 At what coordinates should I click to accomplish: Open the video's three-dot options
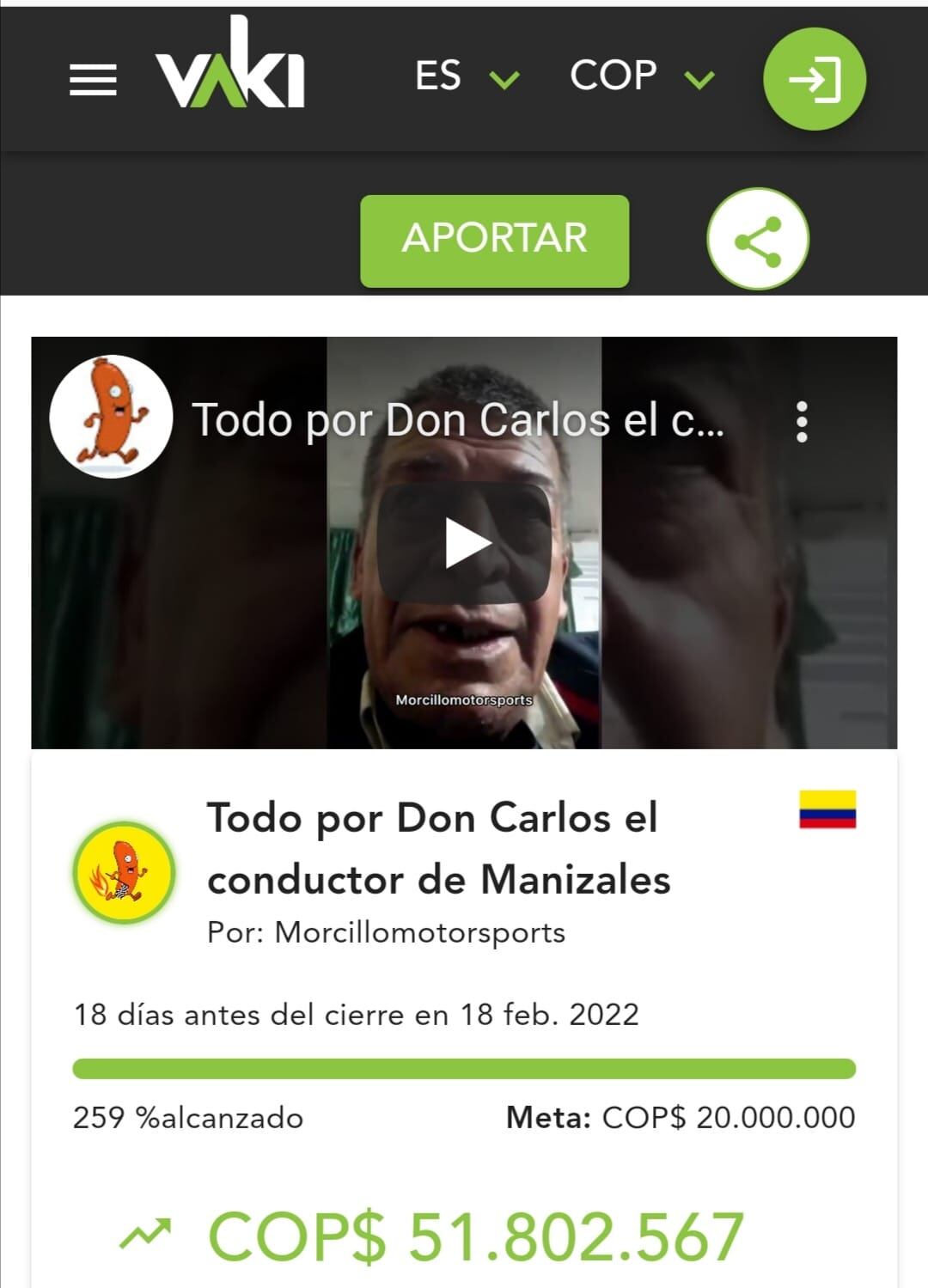[x=801, y=422]
